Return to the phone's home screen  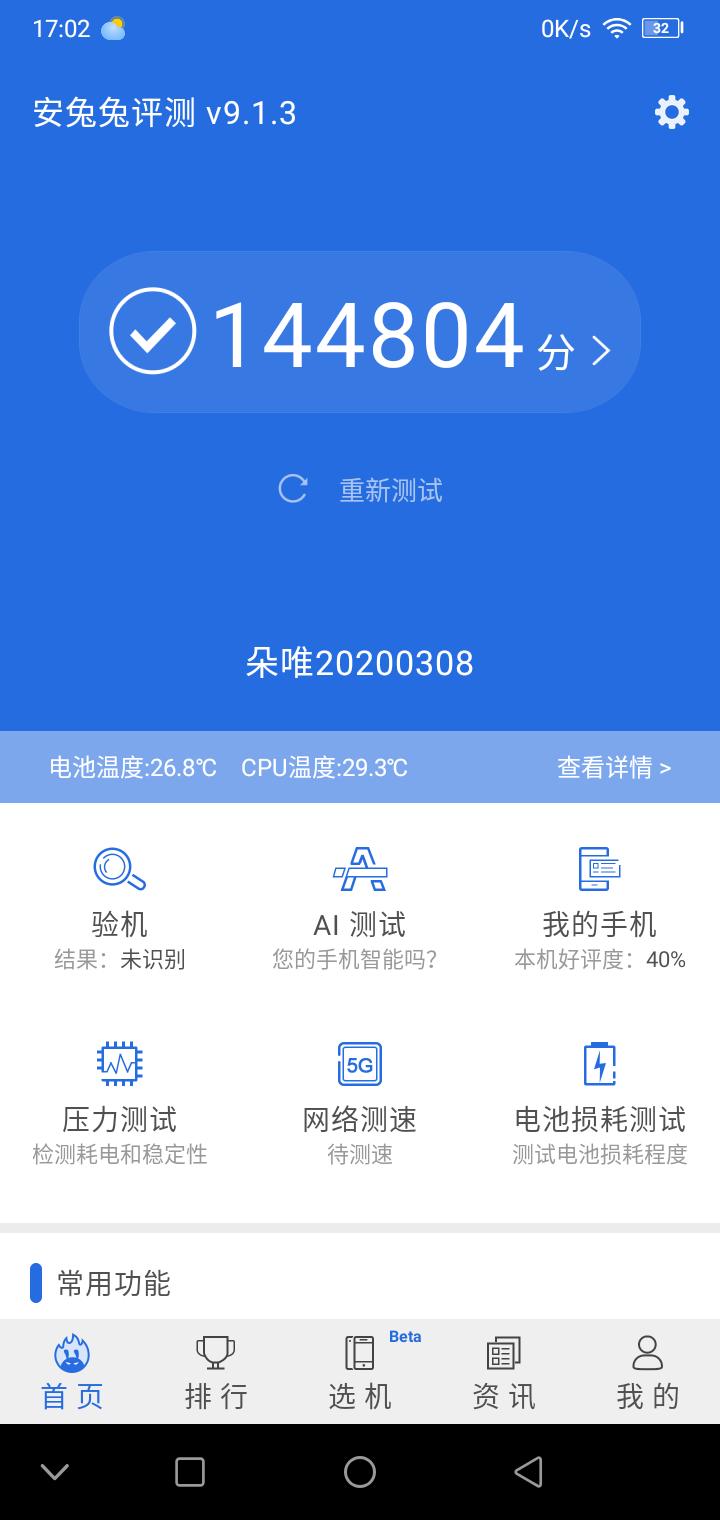(x=360, y=1472)
